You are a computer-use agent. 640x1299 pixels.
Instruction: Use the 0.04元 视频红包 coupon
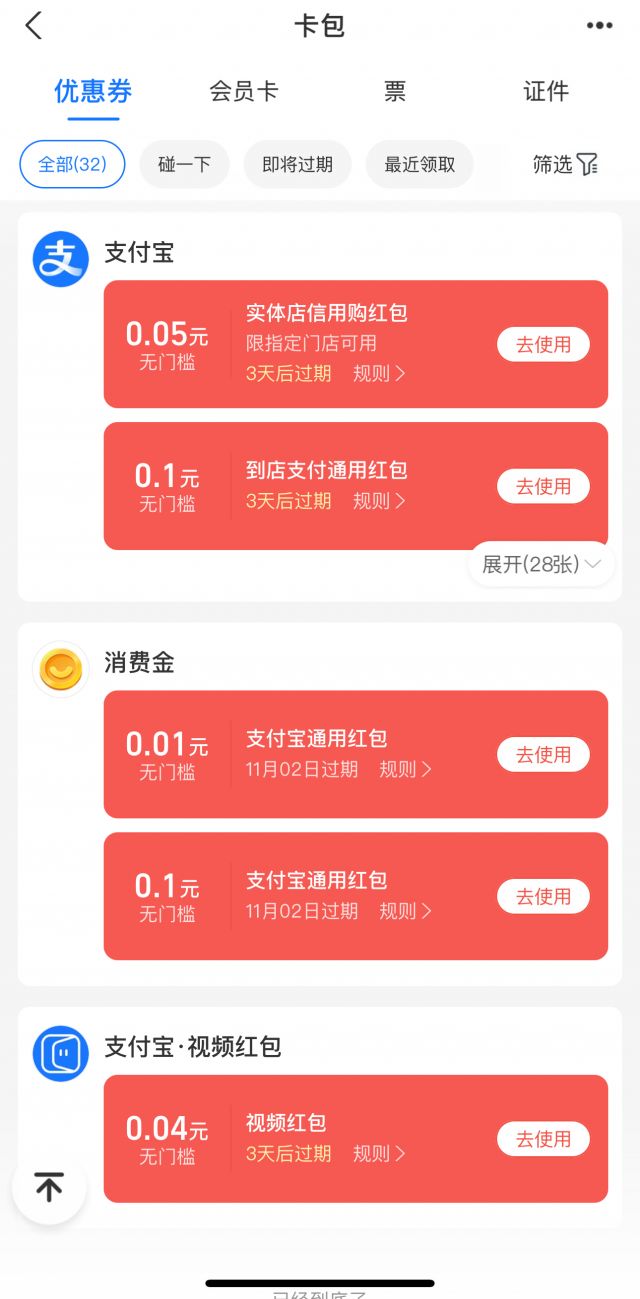click(543, 1138)
